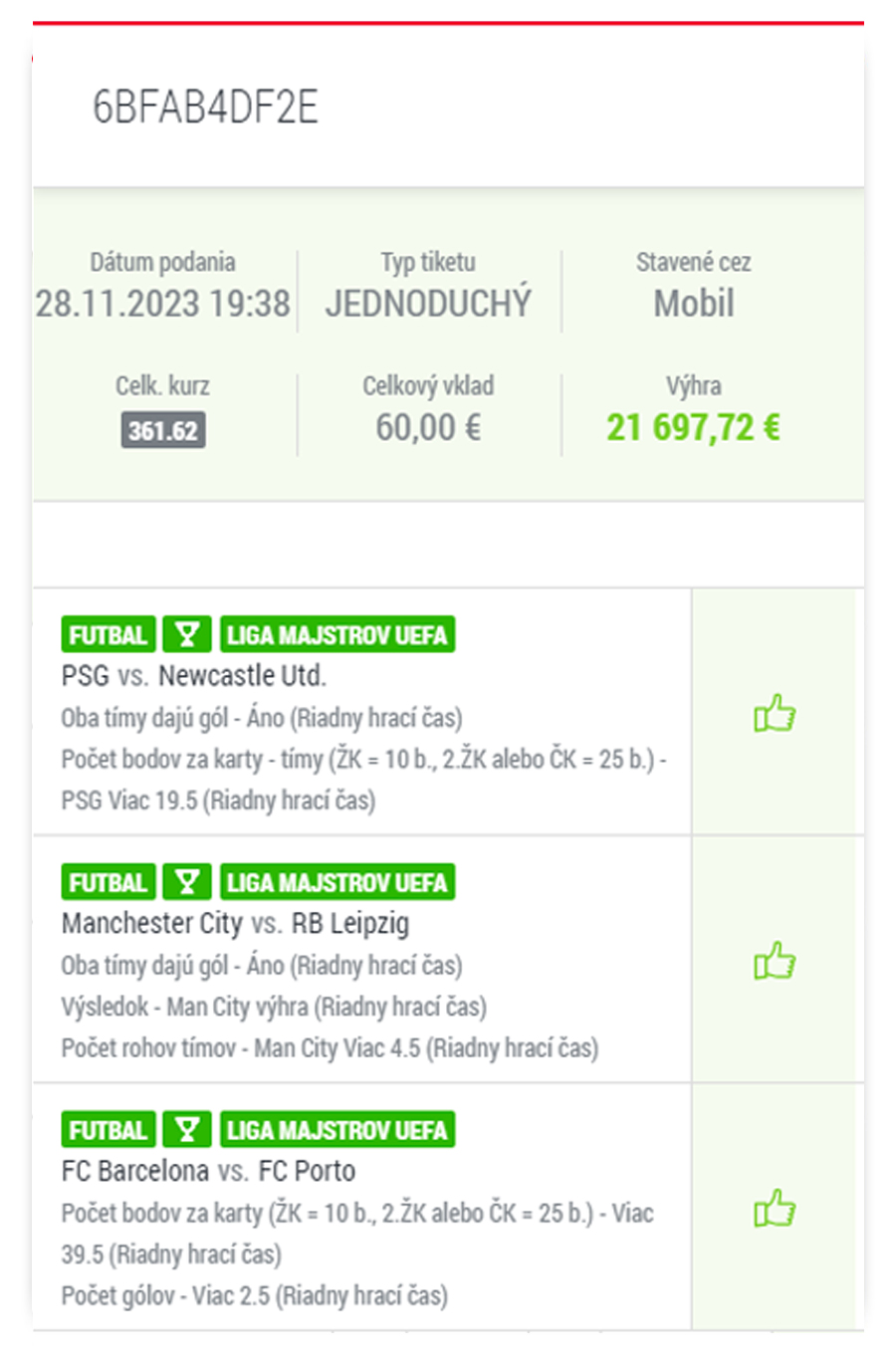896x1367 pixels.
Task: Open LIGA MAJSTROV UEFA badge on PSG match
Action: click(337, 633)
